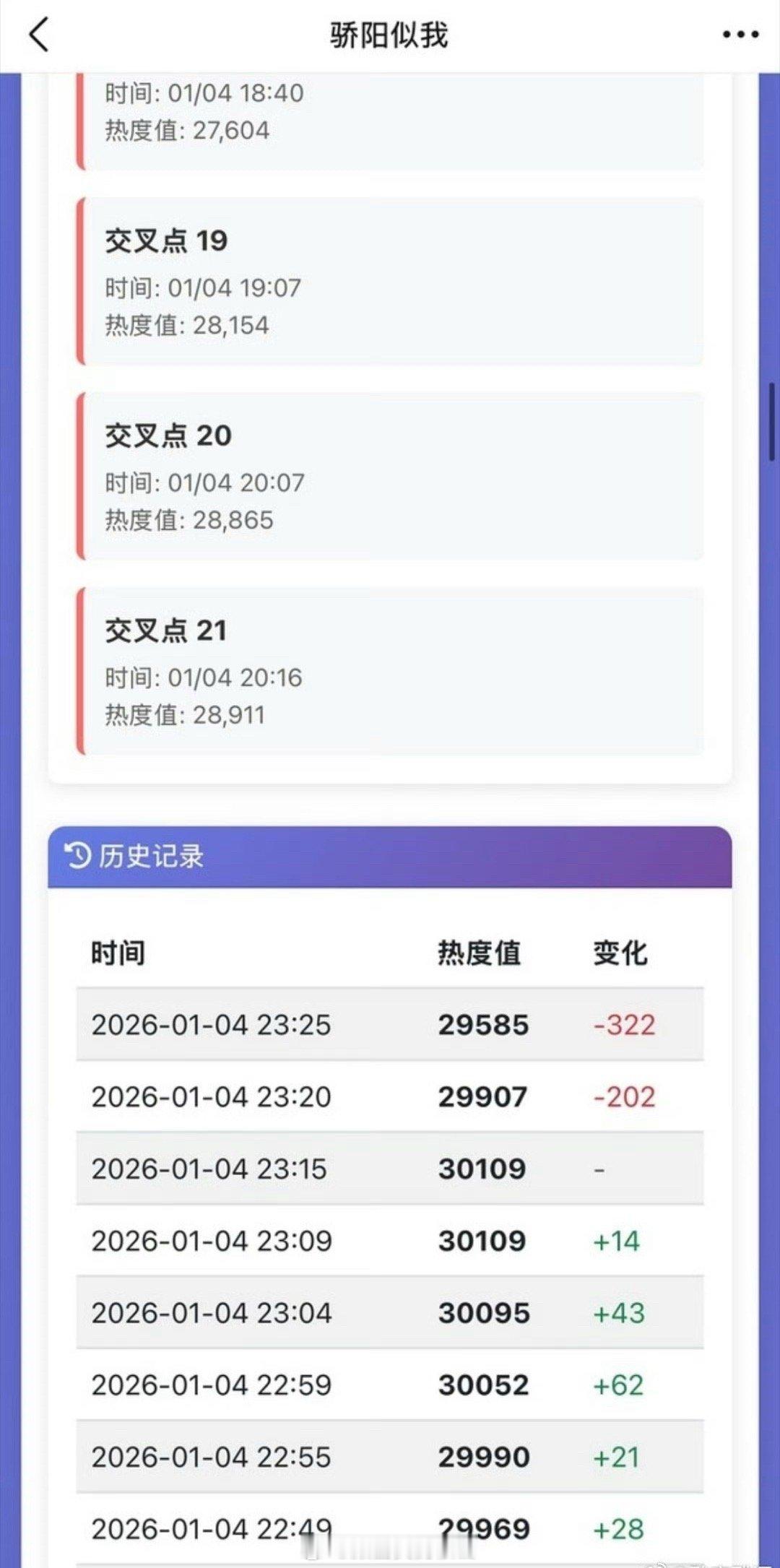The width and height of the screenshot is (780, 1568).
Task: Click the 热度值 column header
Action: 480,952
